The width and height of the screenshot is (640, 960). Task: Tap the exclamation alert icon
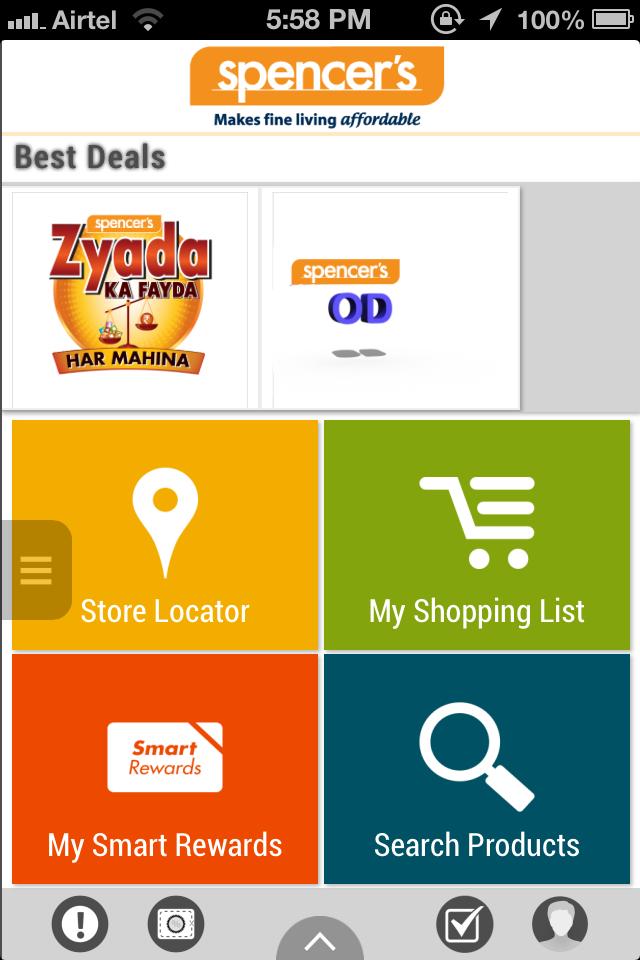pyautogui.click(x=80, y=923)
